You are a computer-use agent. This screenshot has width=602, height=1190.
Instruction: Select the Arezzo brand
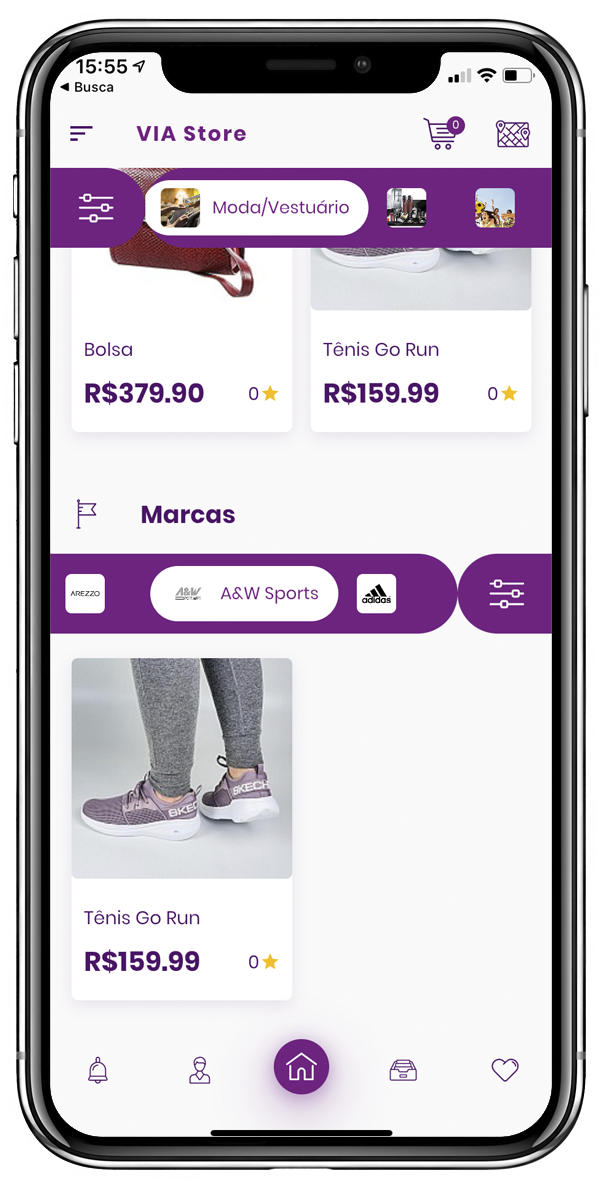[x=85, y=593]
